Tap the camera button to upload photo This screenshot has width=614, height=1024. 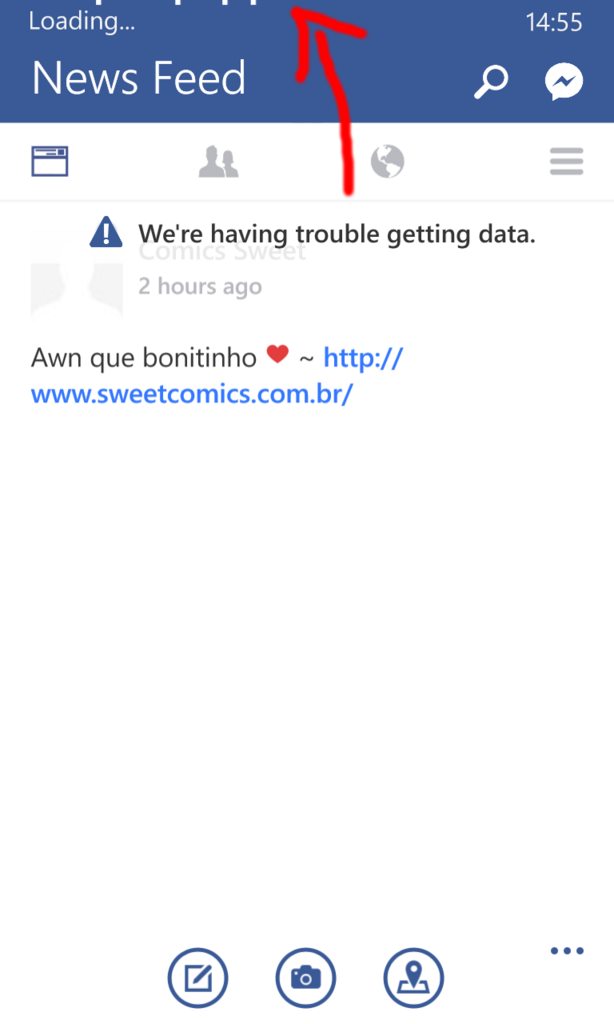tap(306, 977)
